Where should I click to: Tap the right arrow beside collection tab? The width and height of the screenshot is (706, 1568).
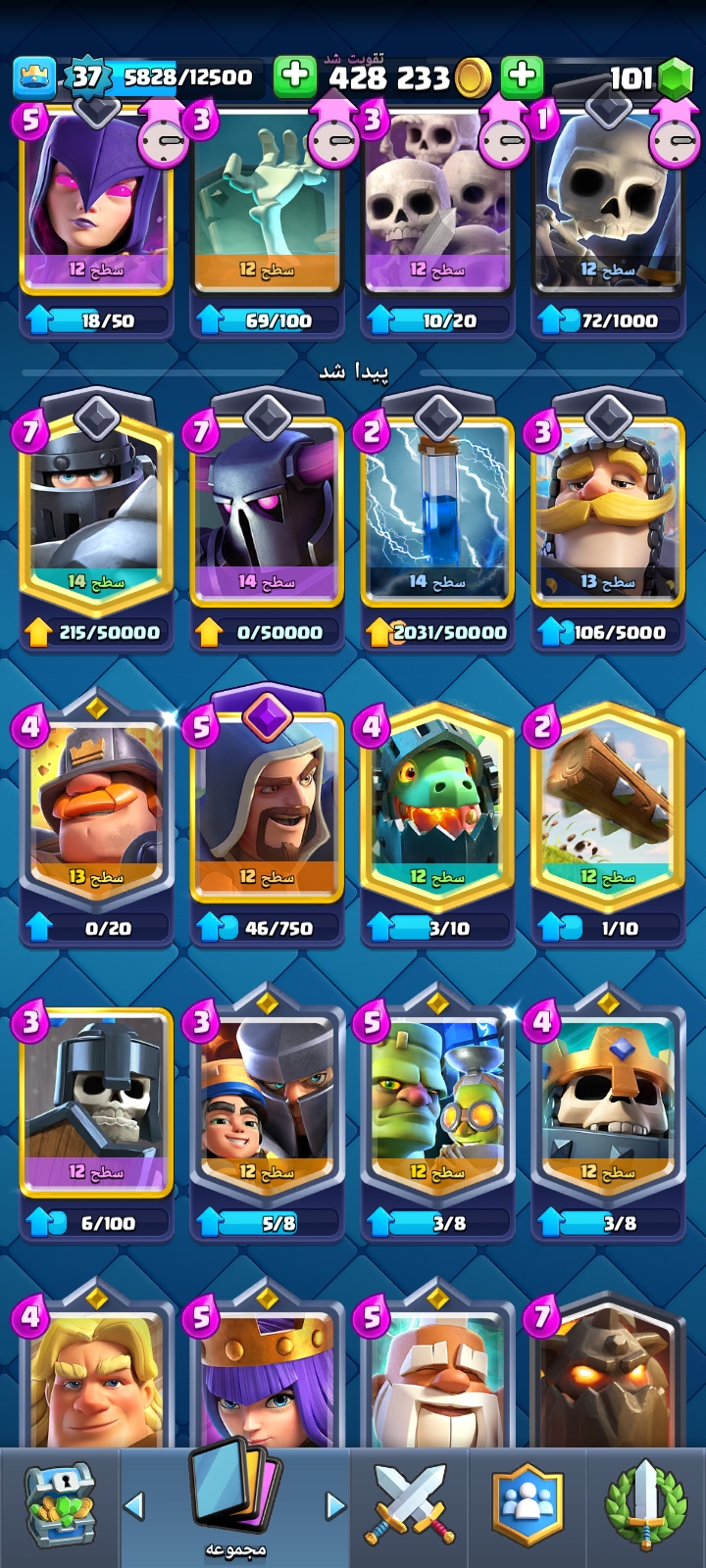[335, 1505]
